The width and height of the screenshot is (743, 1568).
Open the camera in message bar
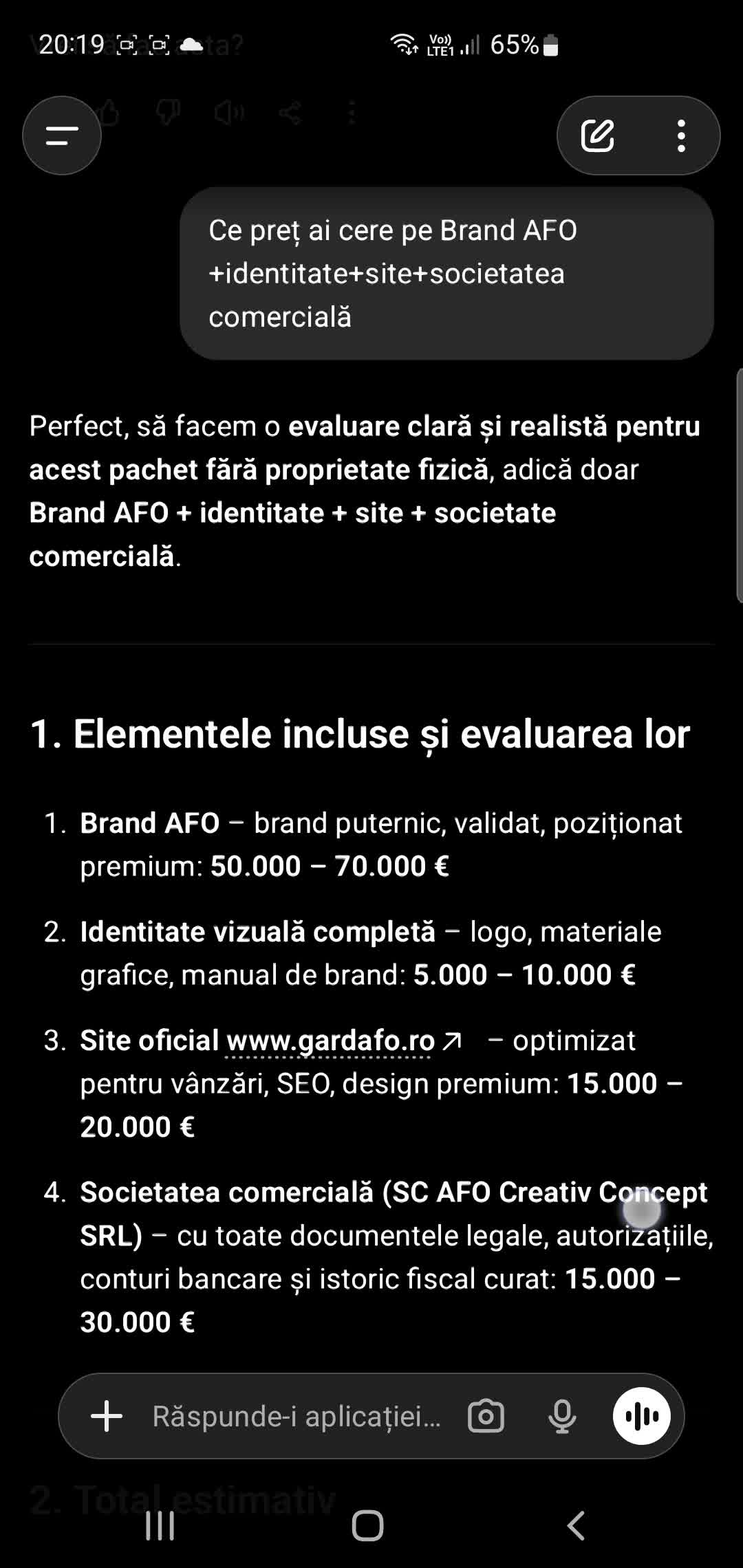pos(486,1417)
